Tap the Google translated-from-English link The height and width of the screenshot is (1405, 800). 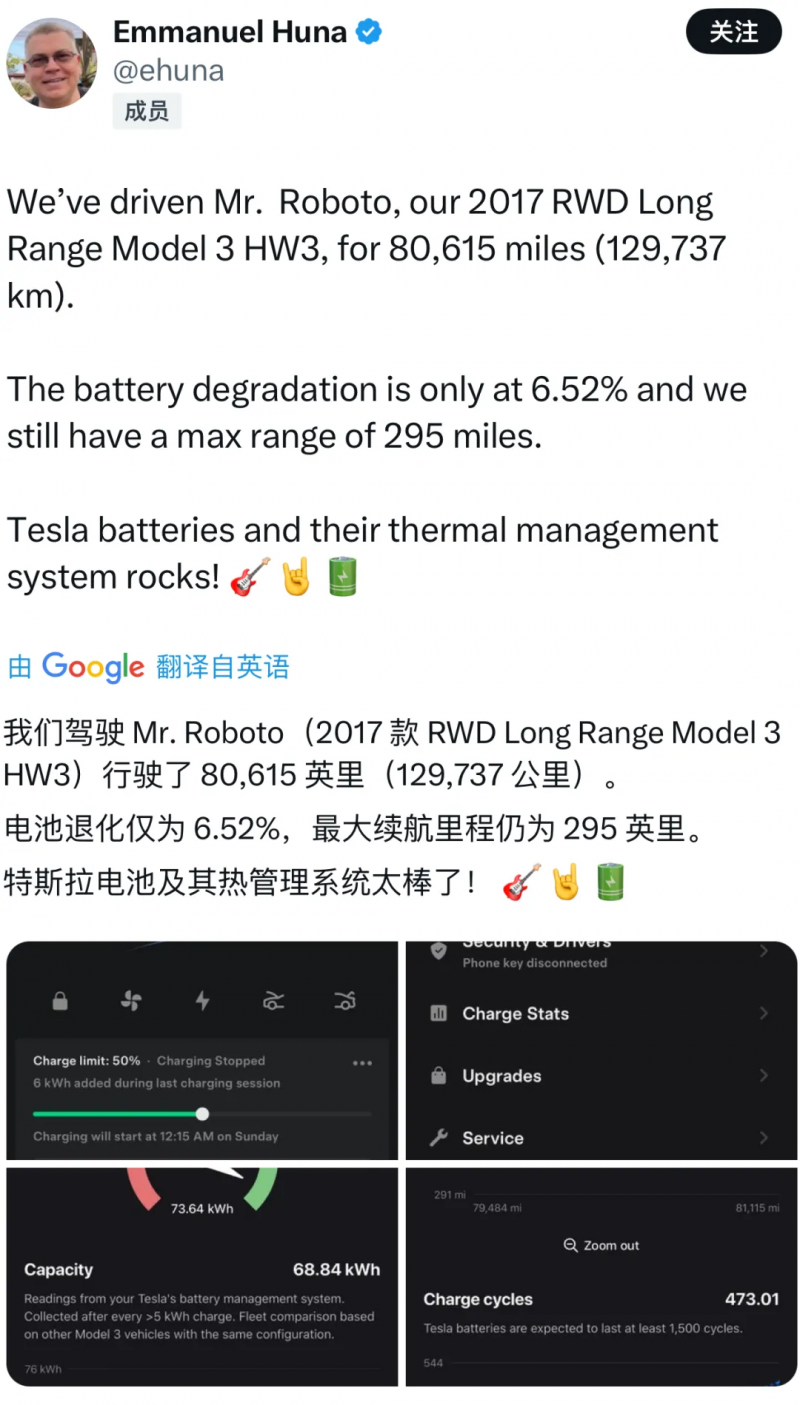tap(148, 667)
